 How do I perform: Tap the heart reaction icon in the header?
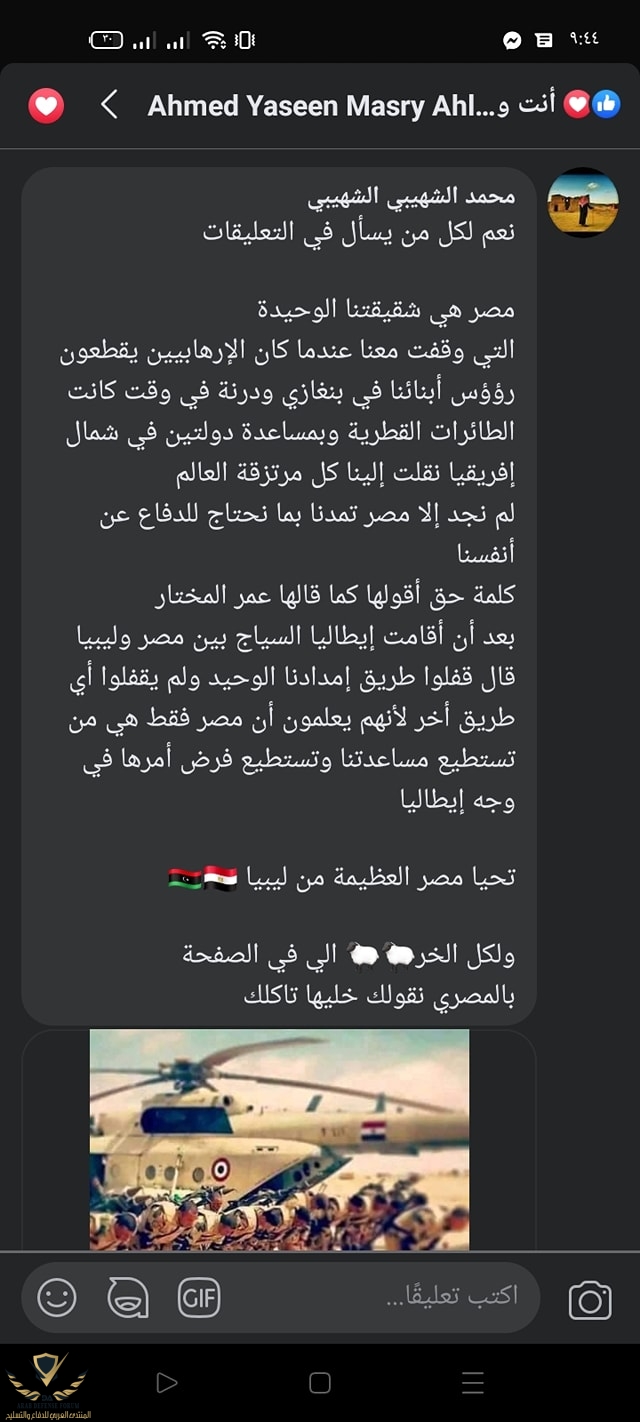point(46,105)
